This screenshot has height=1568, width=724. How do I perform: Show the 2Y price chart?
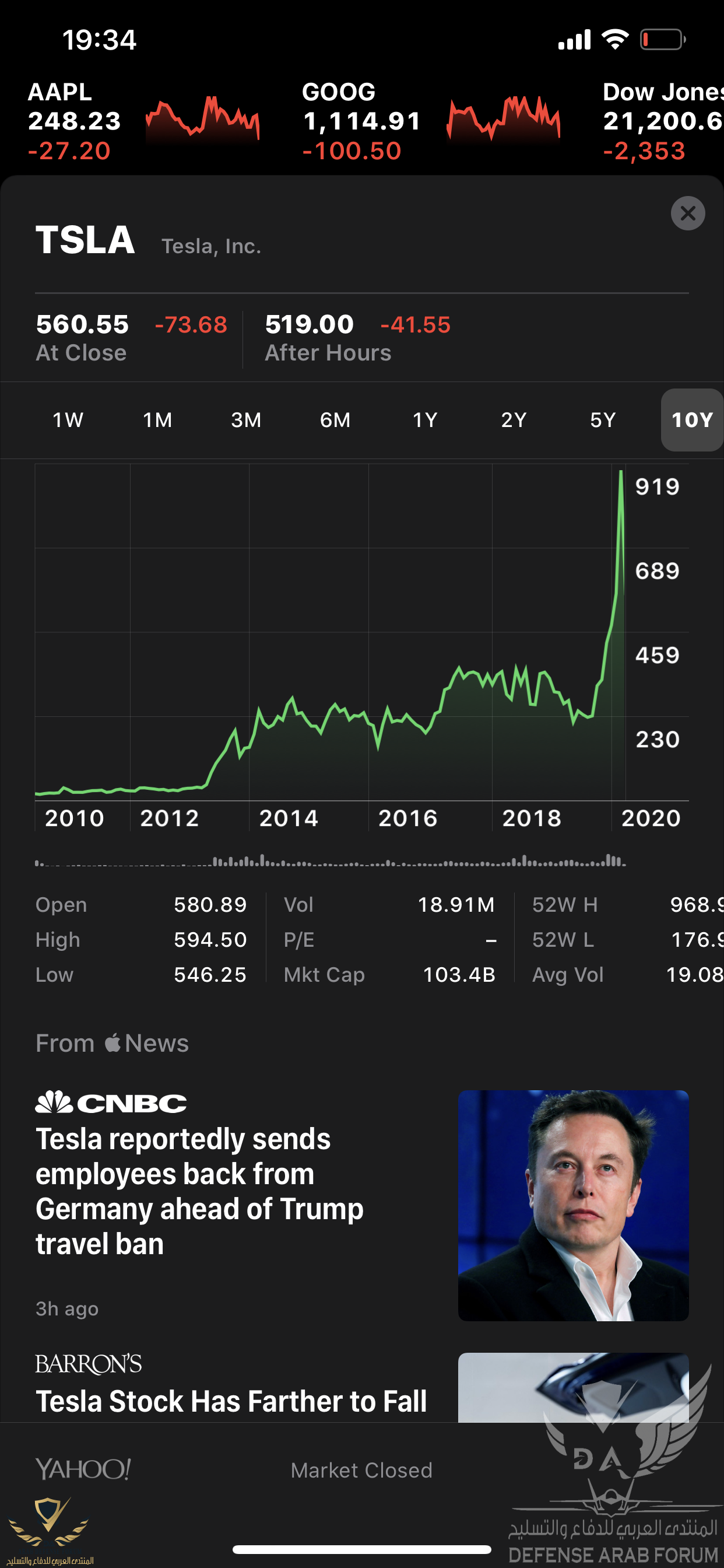tap(514, 420)
